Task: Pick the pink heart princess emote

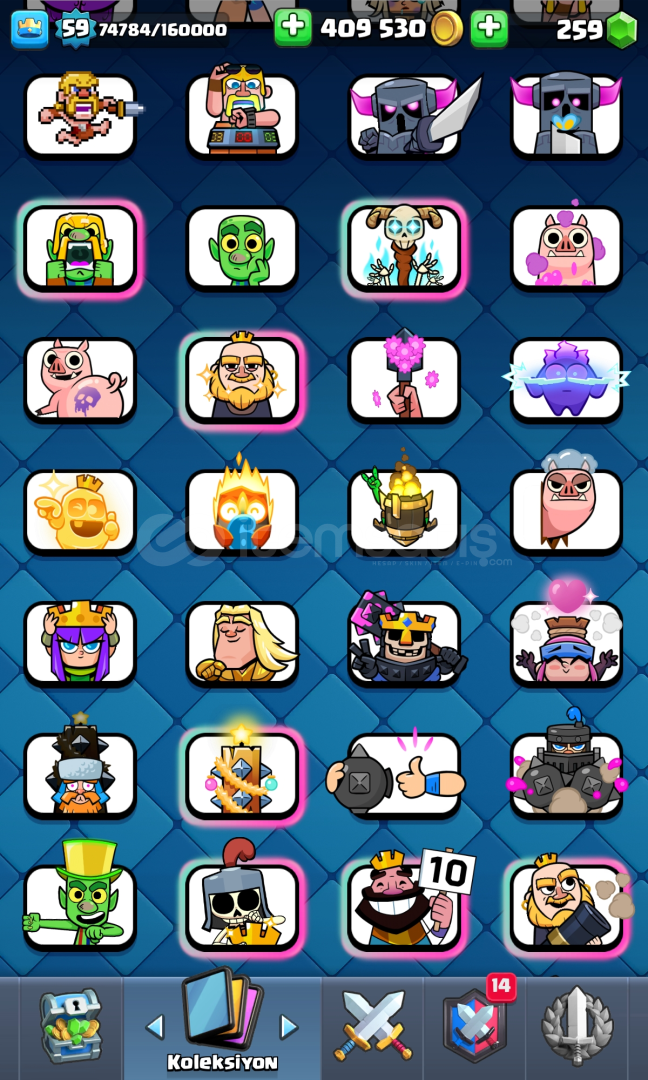Action: 566,644
